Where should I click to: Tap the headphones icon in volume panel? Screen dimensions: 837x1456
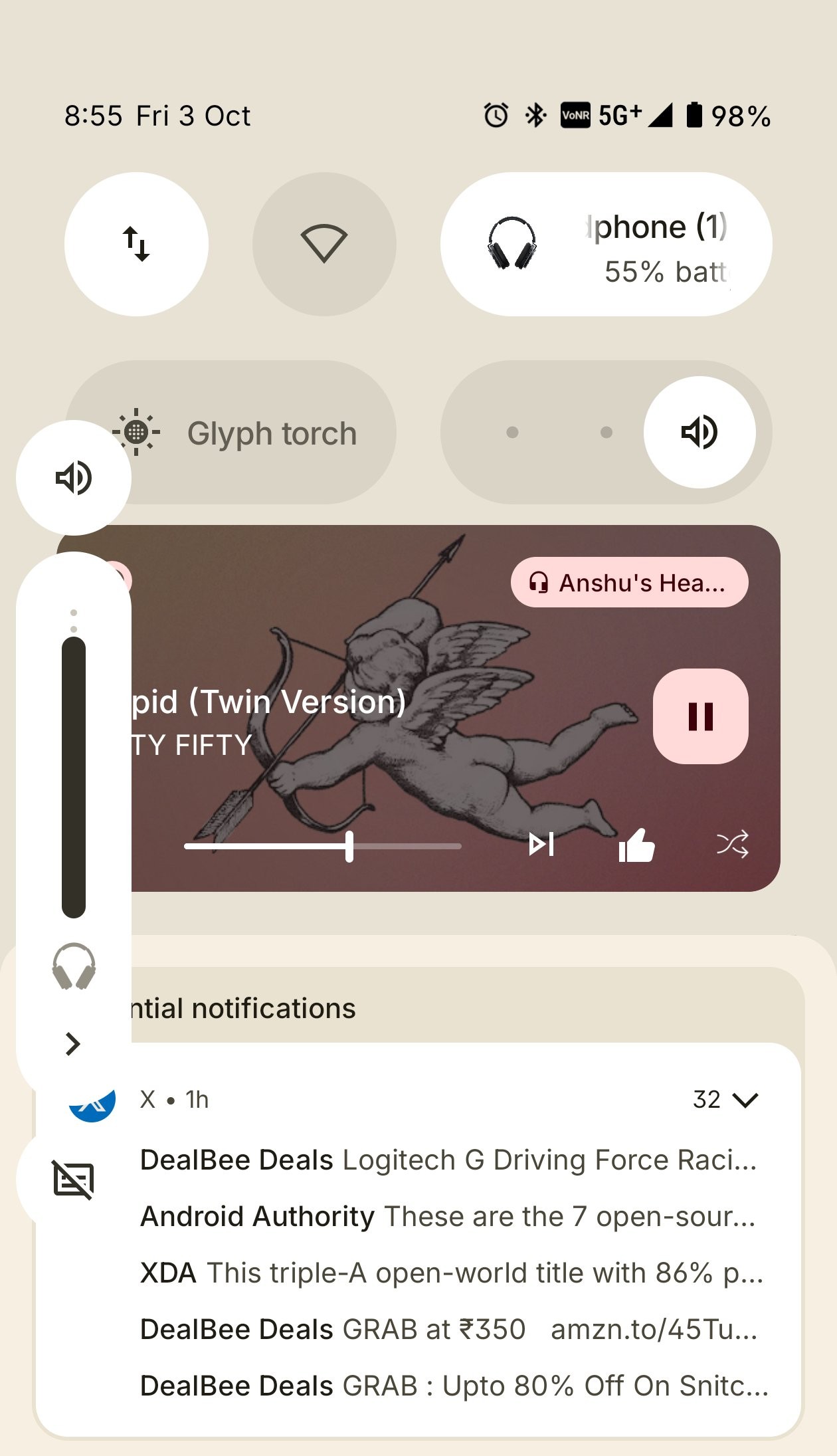click(x=74, y=966)
